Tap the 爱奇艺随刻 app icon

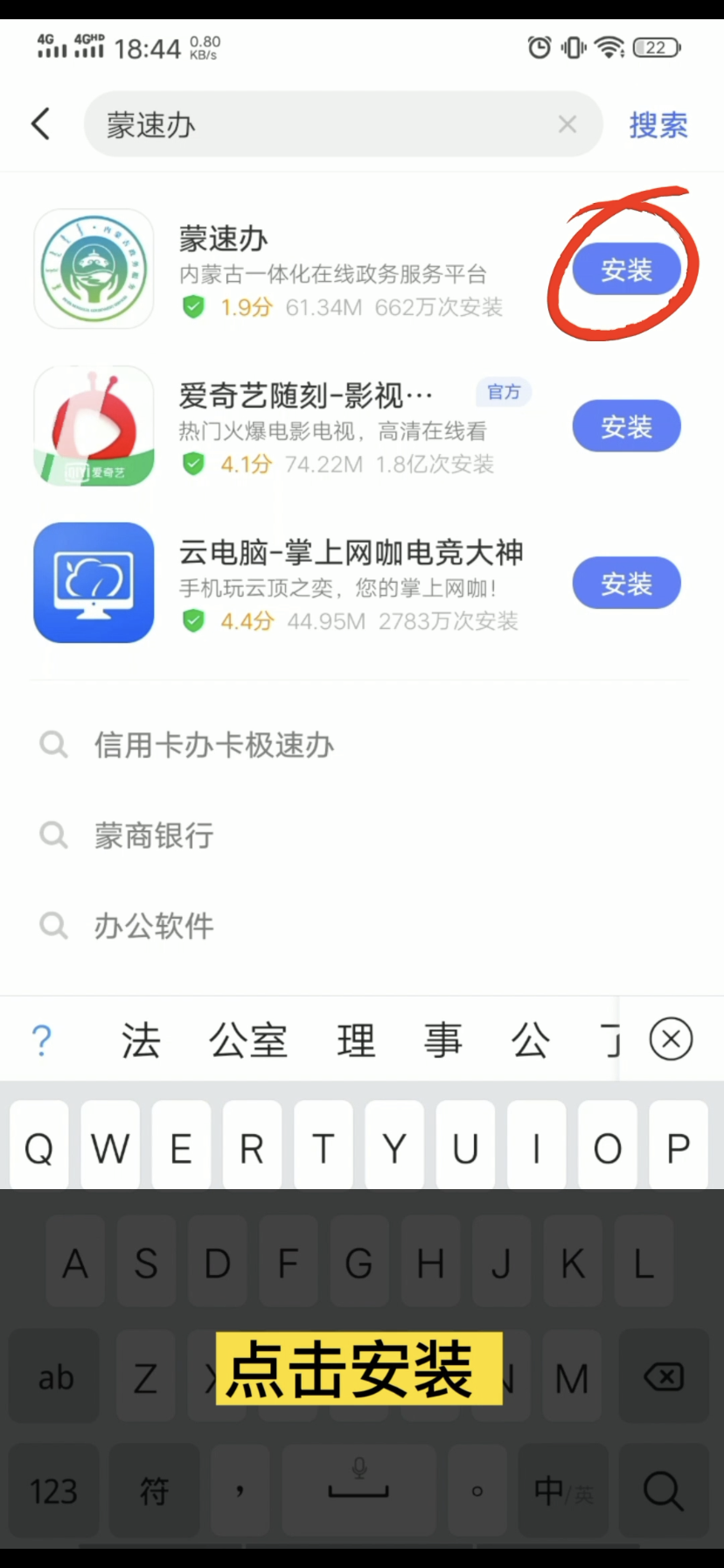click(x=94, y=426)
